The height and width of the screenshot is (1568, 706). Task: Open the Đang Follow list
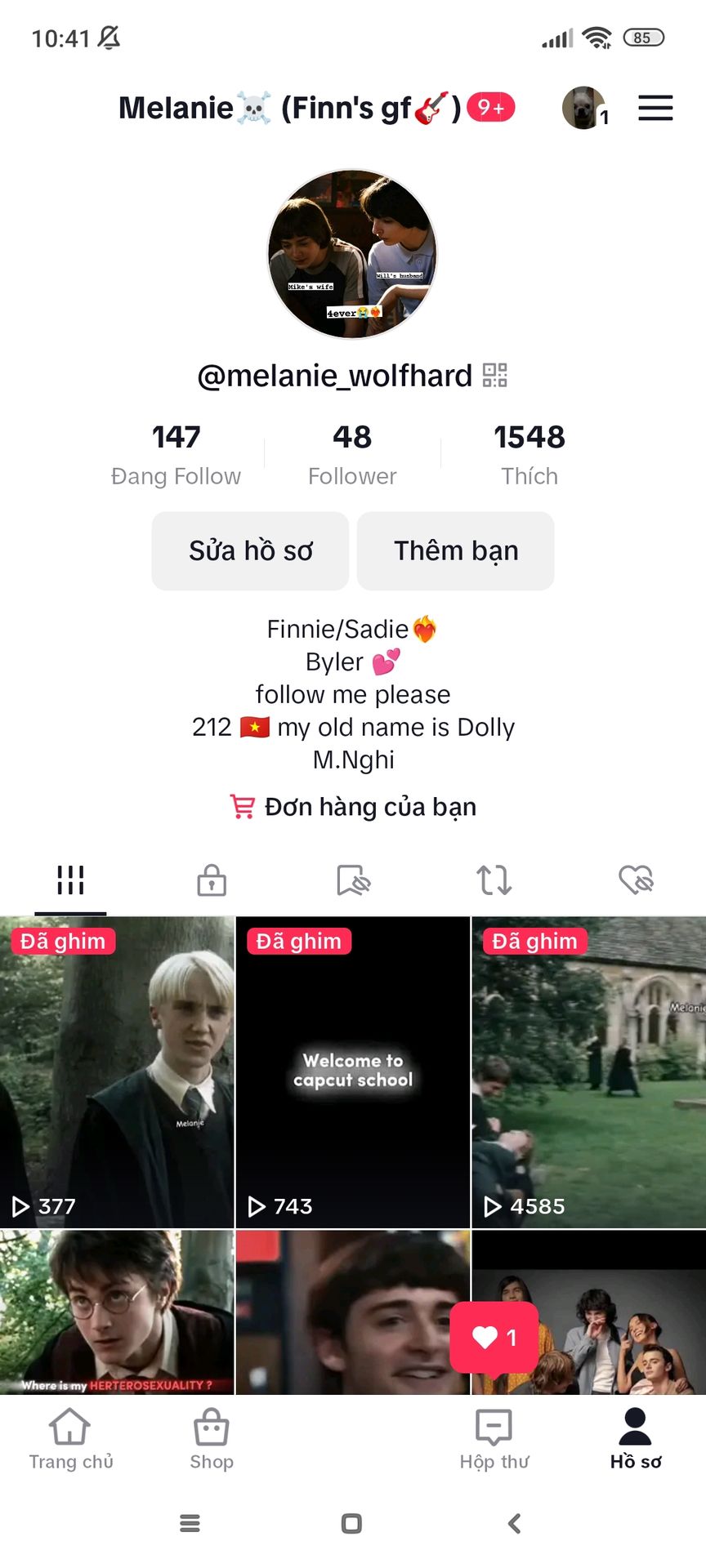click(176, 454)
